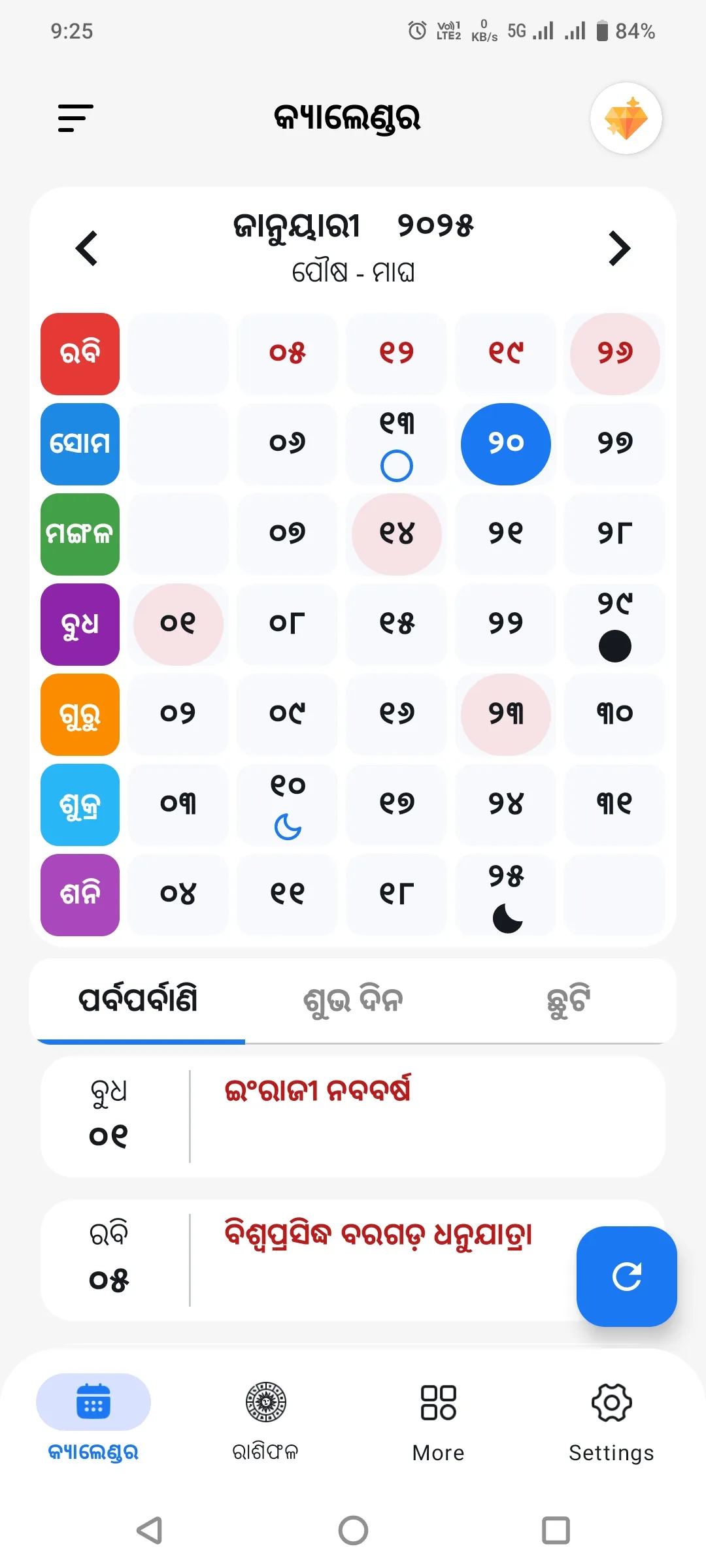Open the କ୍ୟାଲେଣ୍ଡର bottom tab

[x=93, y=1419]
